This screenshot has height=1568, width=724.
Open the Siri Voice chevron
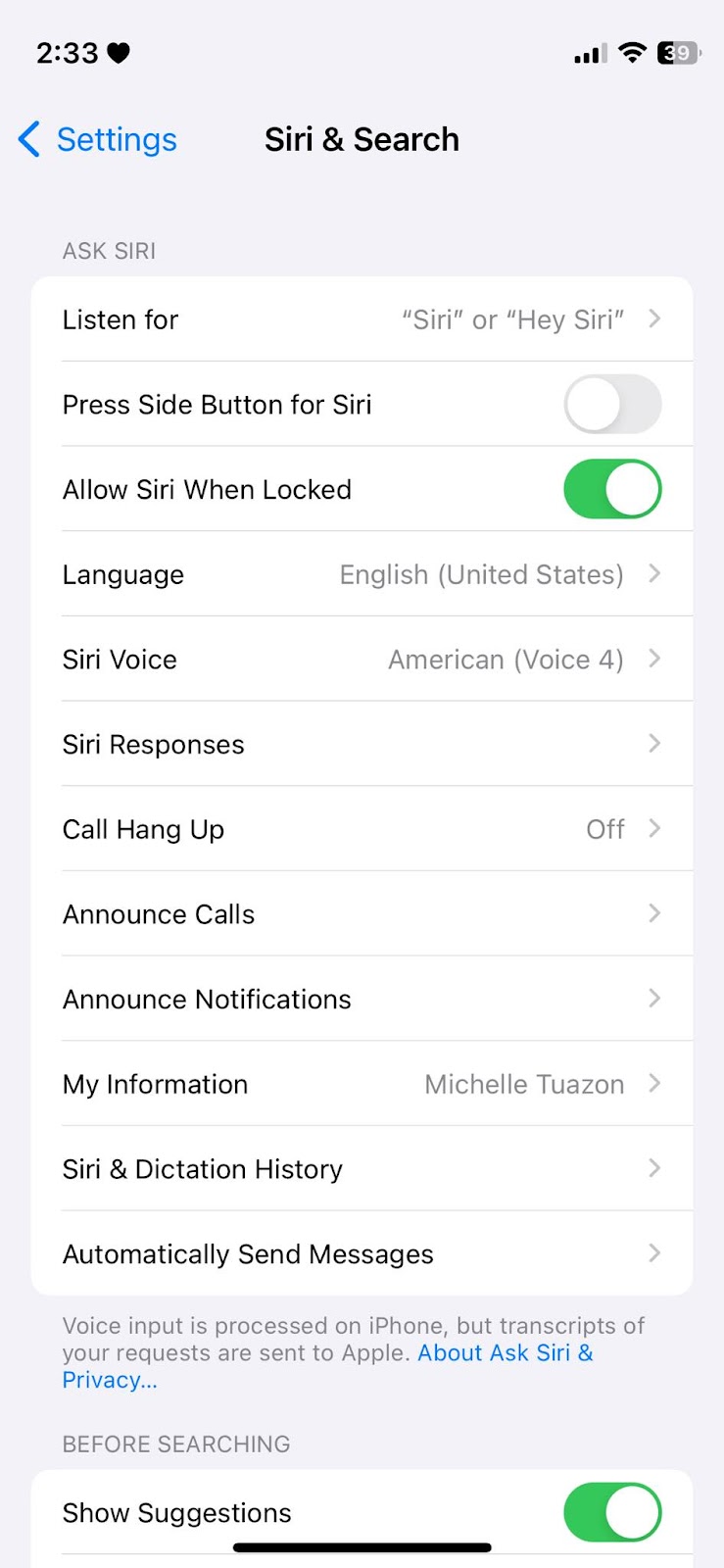654,659
